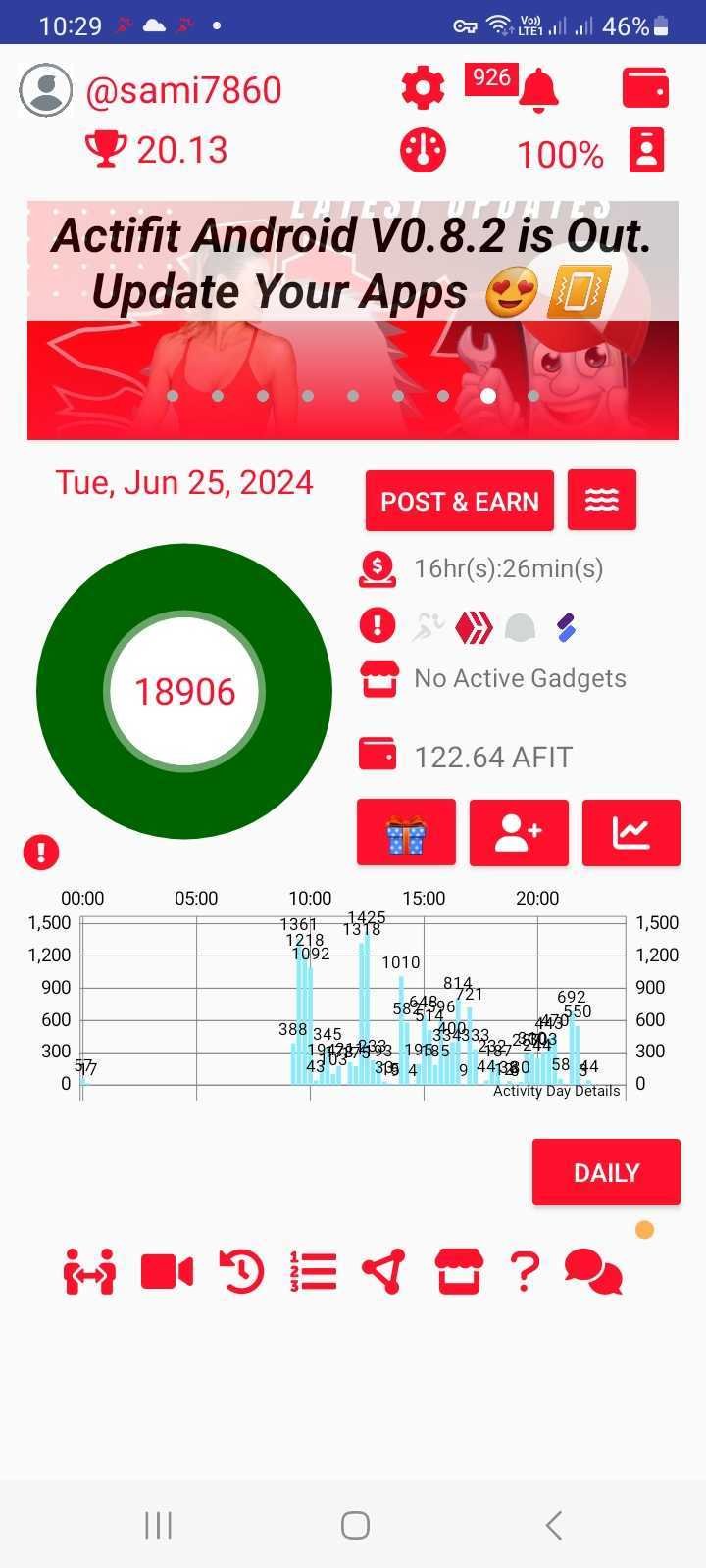Go back using system navigation
This screenshot has width=706, height=1568.
tap(554, 1525)
